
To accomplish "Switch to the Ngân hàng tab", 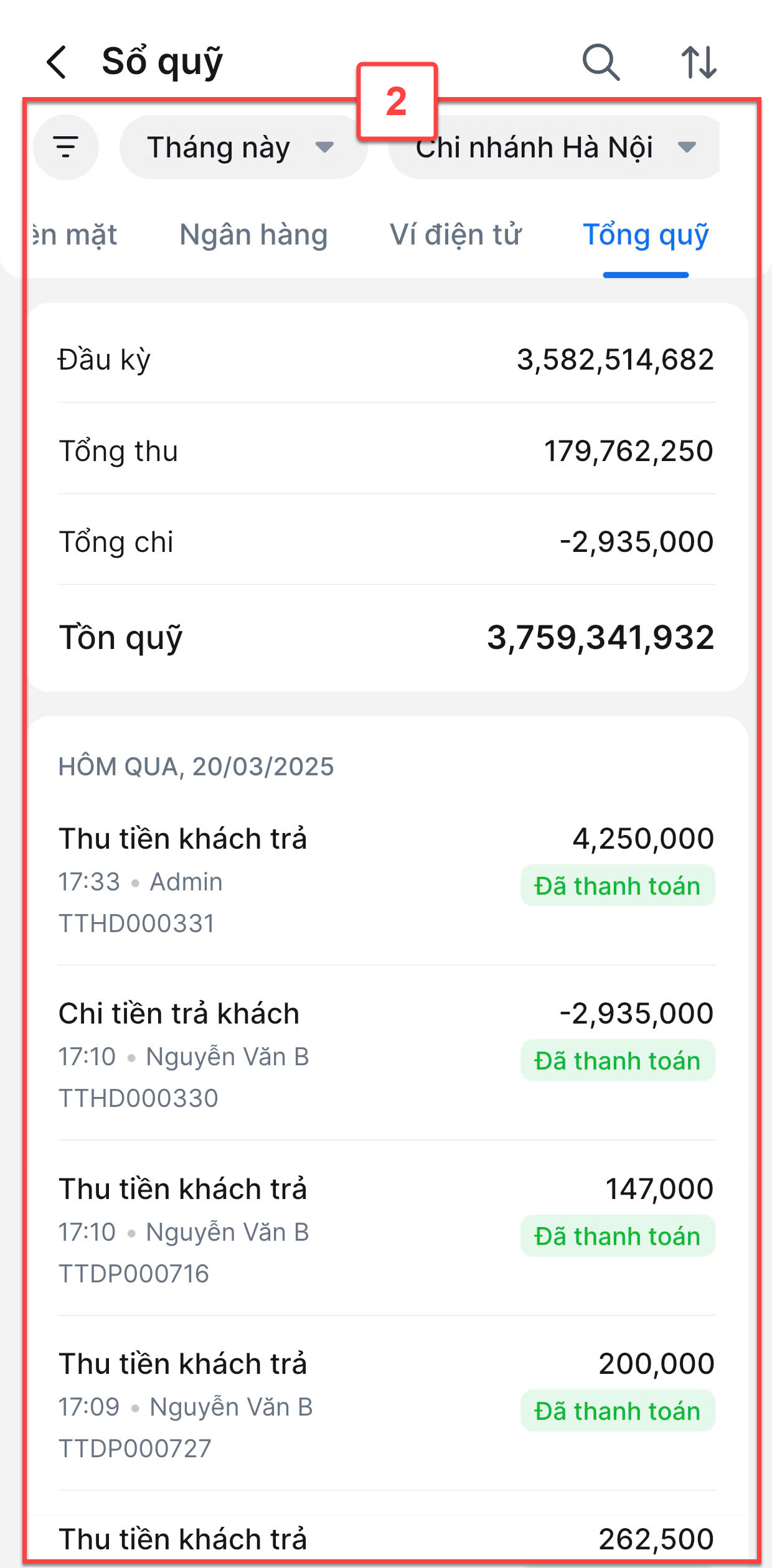I will [253, 235].
